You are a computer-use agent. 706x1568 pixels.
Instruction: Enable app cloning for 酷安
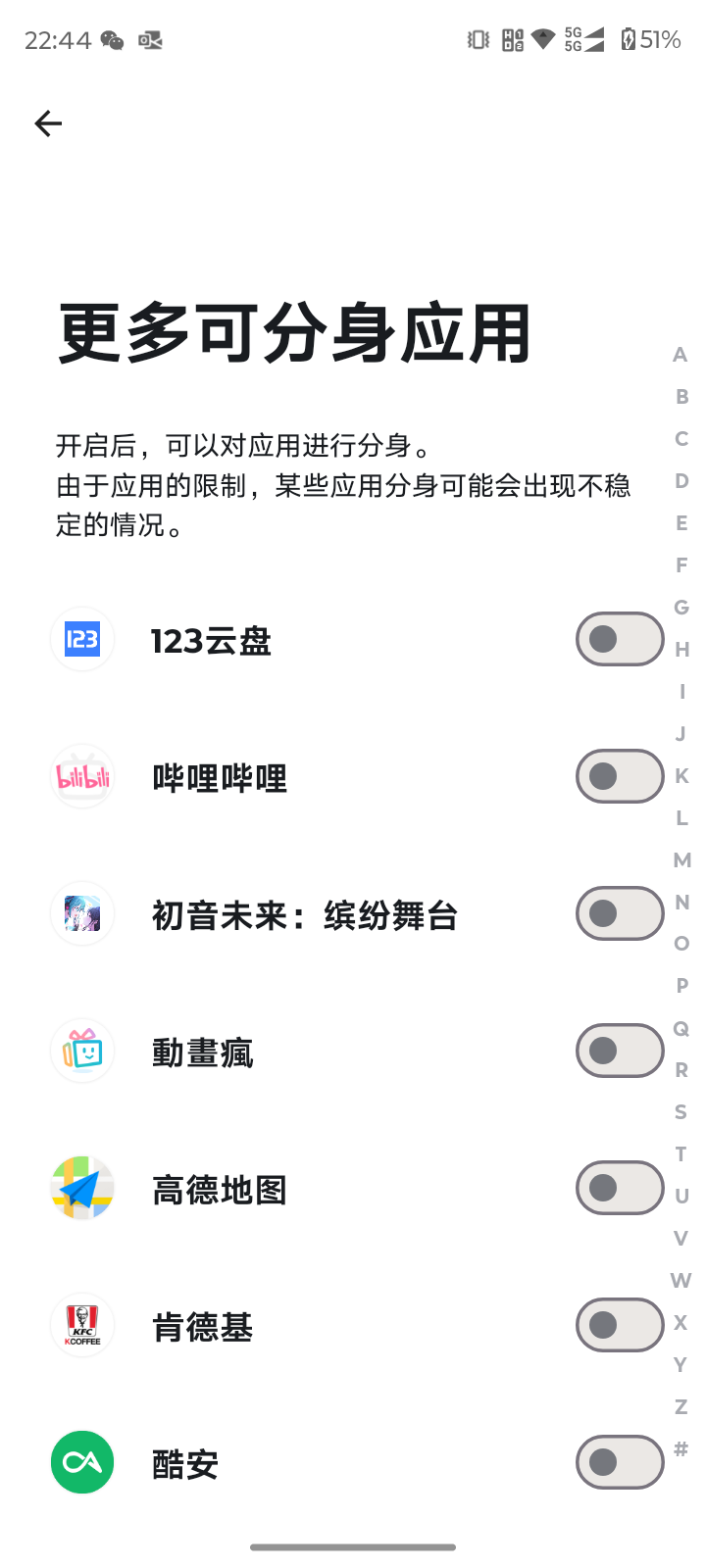[620, 1462]
